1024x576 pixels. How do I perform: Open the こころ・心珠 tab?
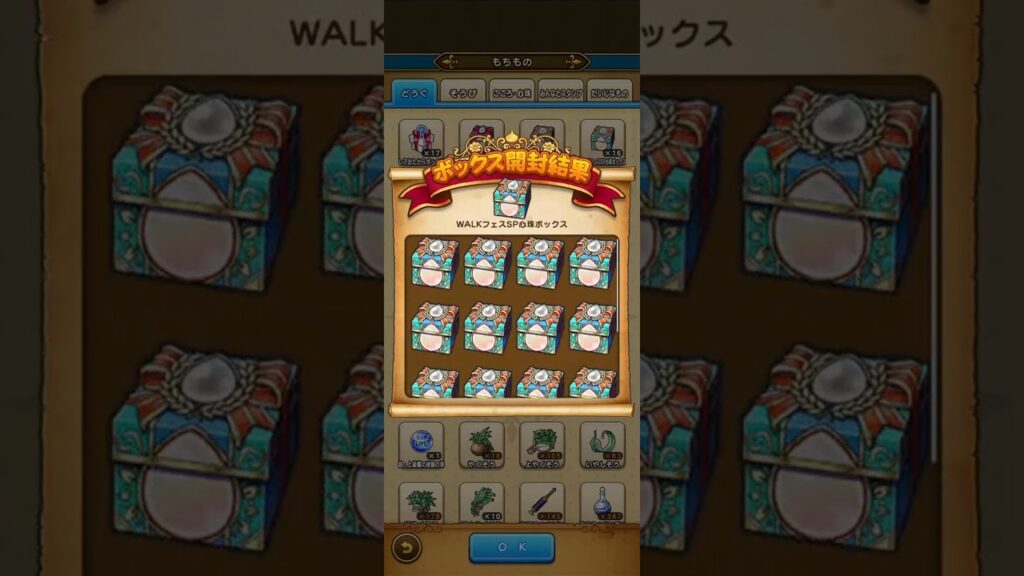[512, 91]
